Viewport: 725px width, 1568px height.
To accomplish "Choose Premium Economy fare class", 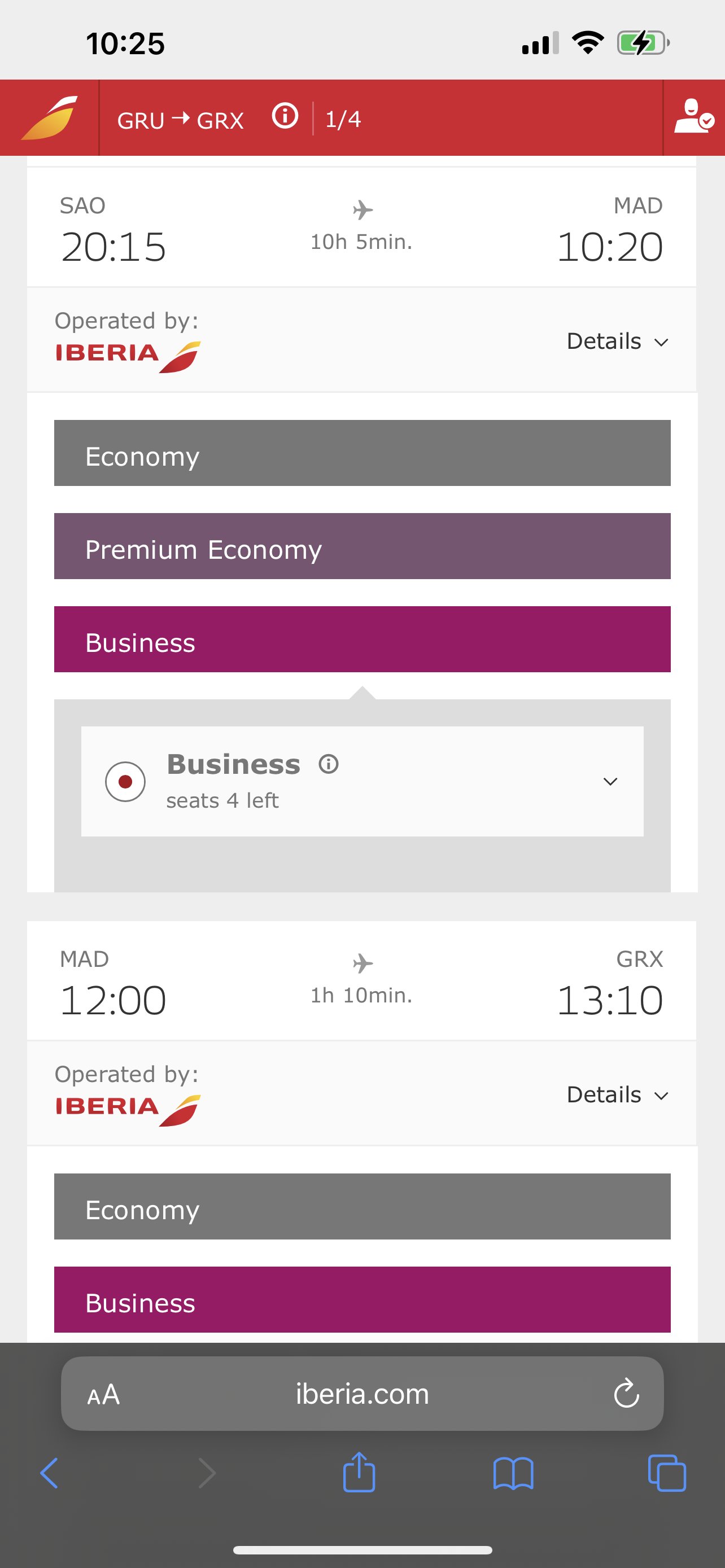I will click(362, 546).
